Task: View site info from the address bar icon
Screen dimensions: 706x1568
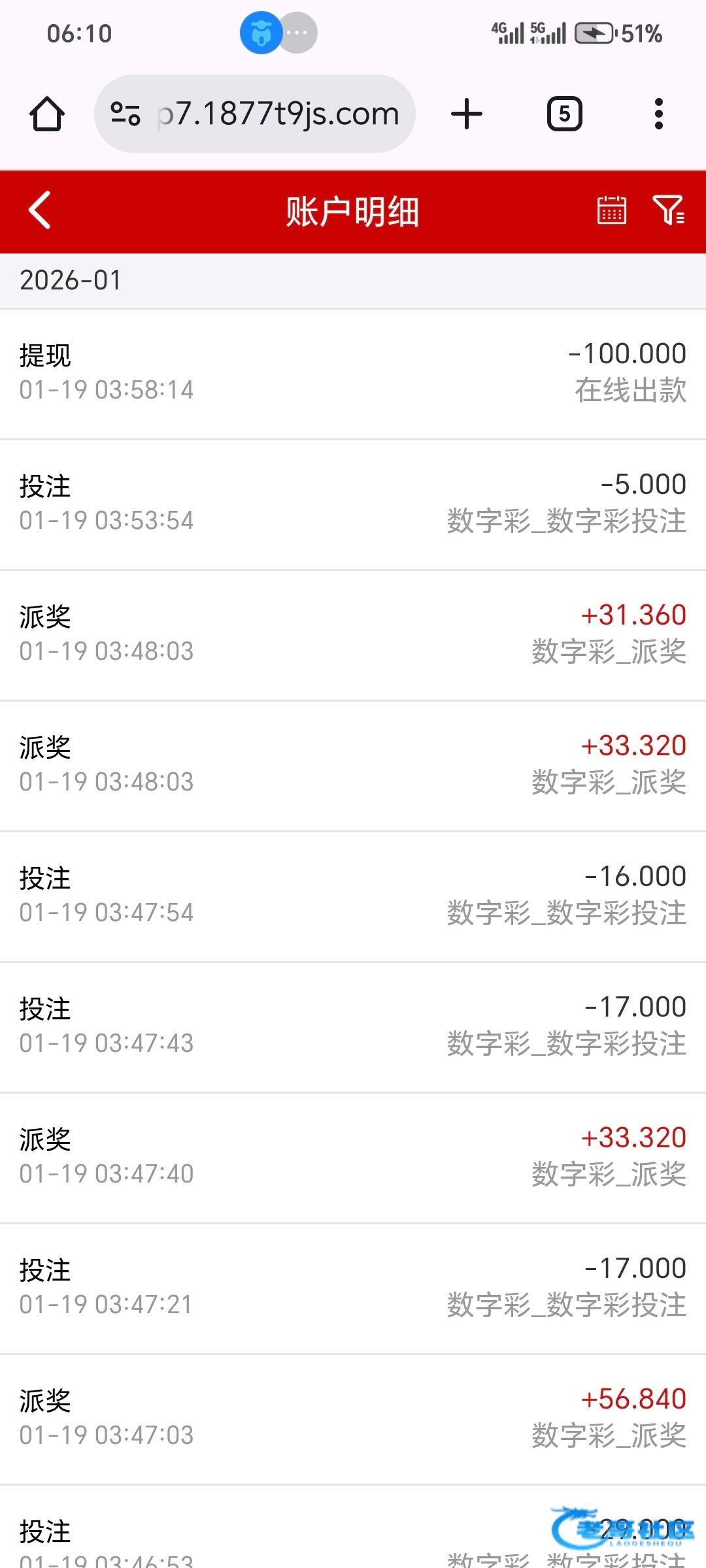Action: (125, 114)
